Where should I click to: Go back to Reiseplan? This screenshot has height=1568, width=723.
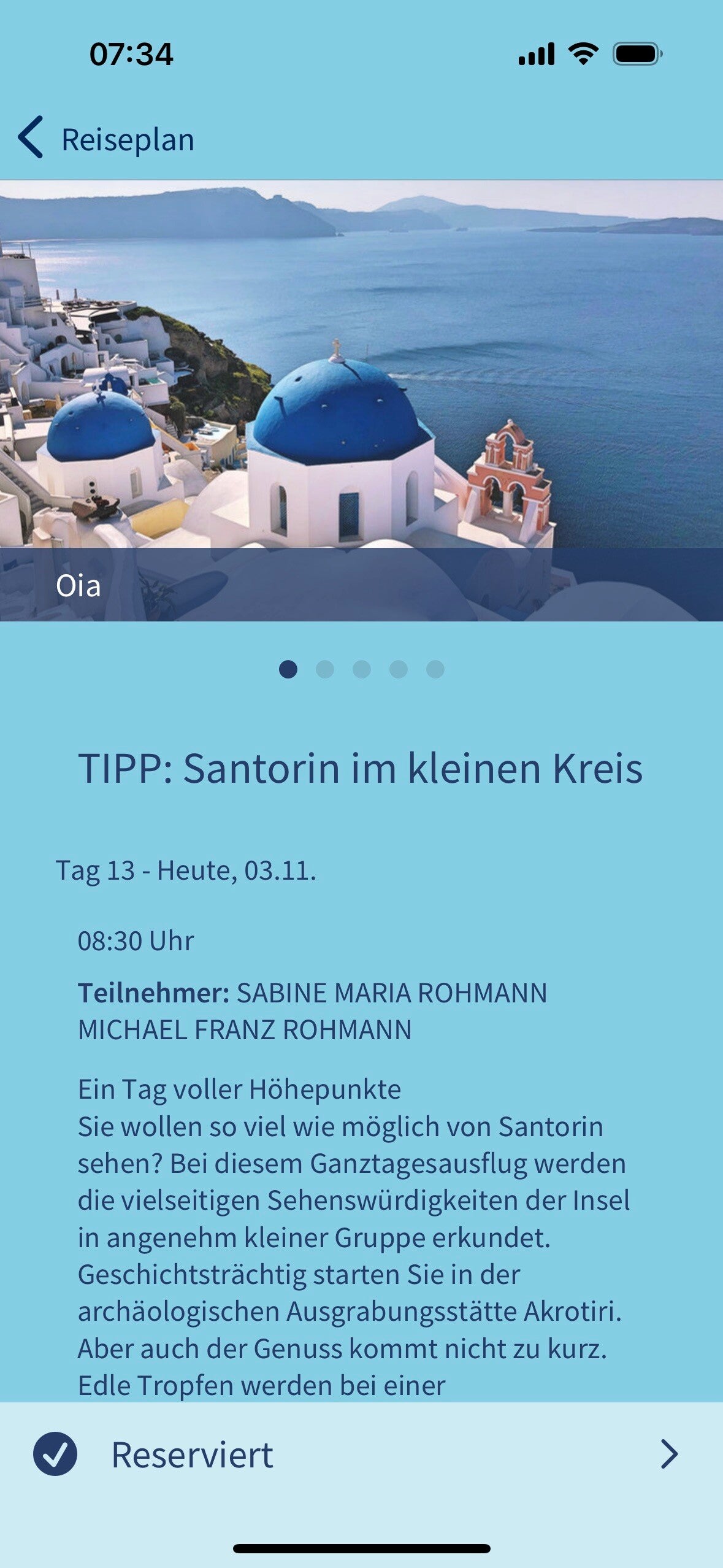pyautogui.click(x=105, y=139)
